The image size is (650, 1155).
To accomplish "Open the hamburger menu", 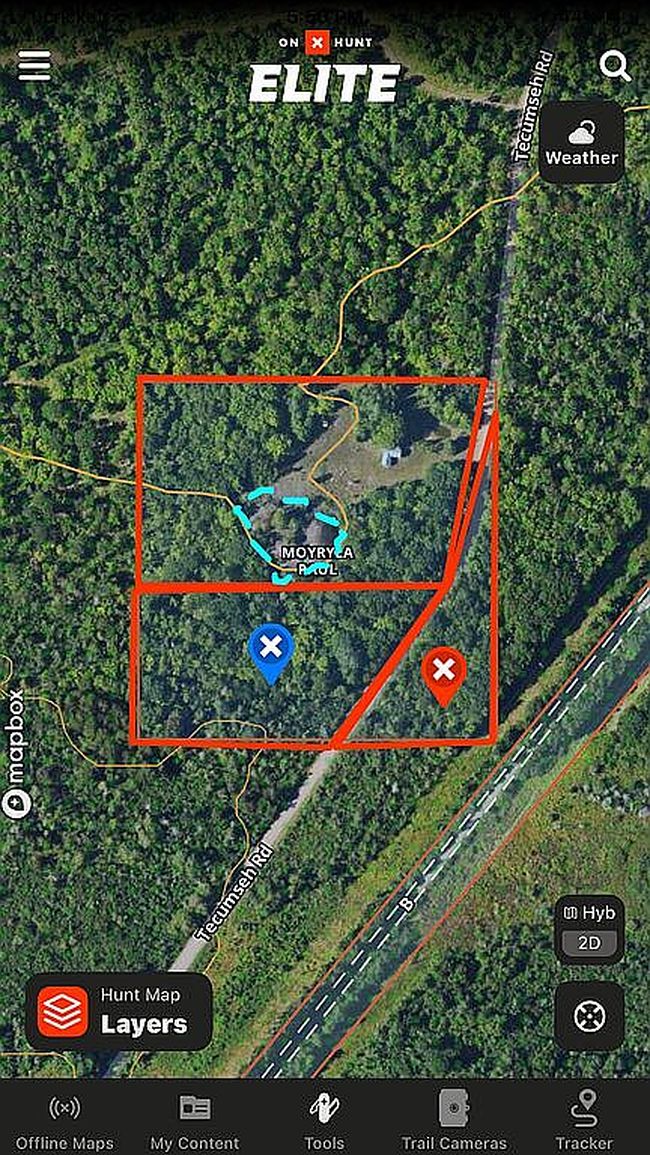I will coord(34,65).
